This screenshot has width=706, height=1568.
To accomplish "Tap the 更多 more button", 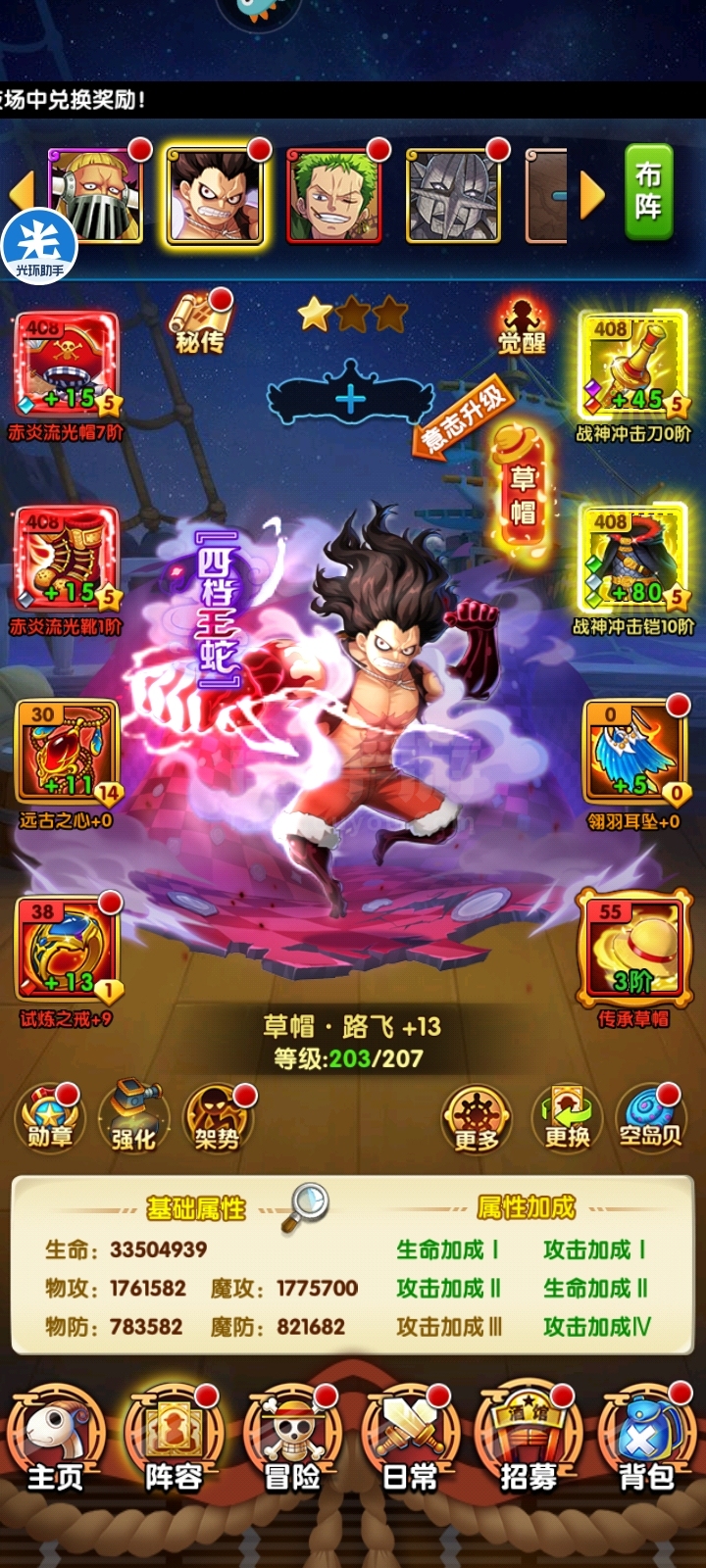I will pyautogui.click(x=477, y=1118).
